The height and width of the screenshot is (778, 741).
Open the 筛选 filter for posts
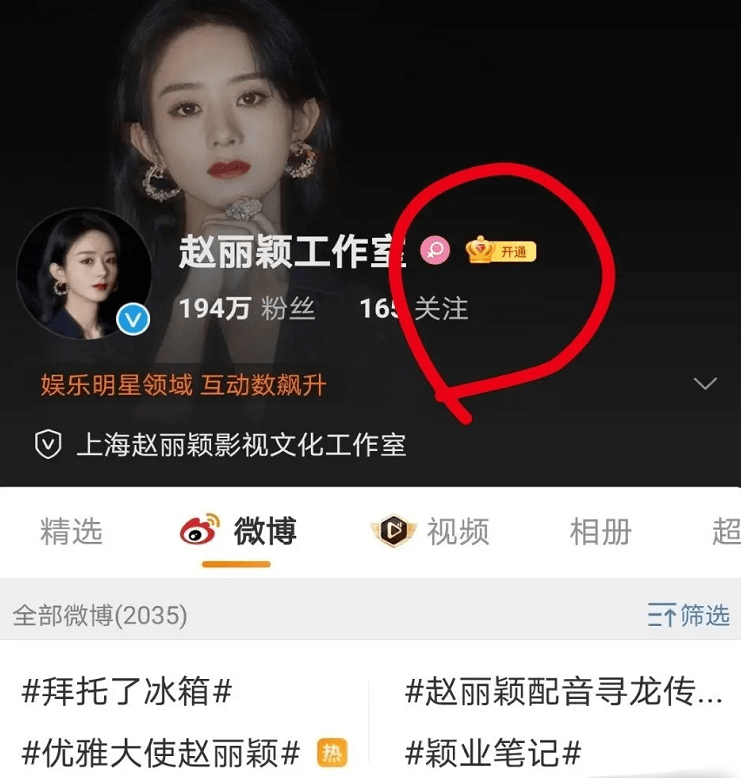[x=689, y=615]
